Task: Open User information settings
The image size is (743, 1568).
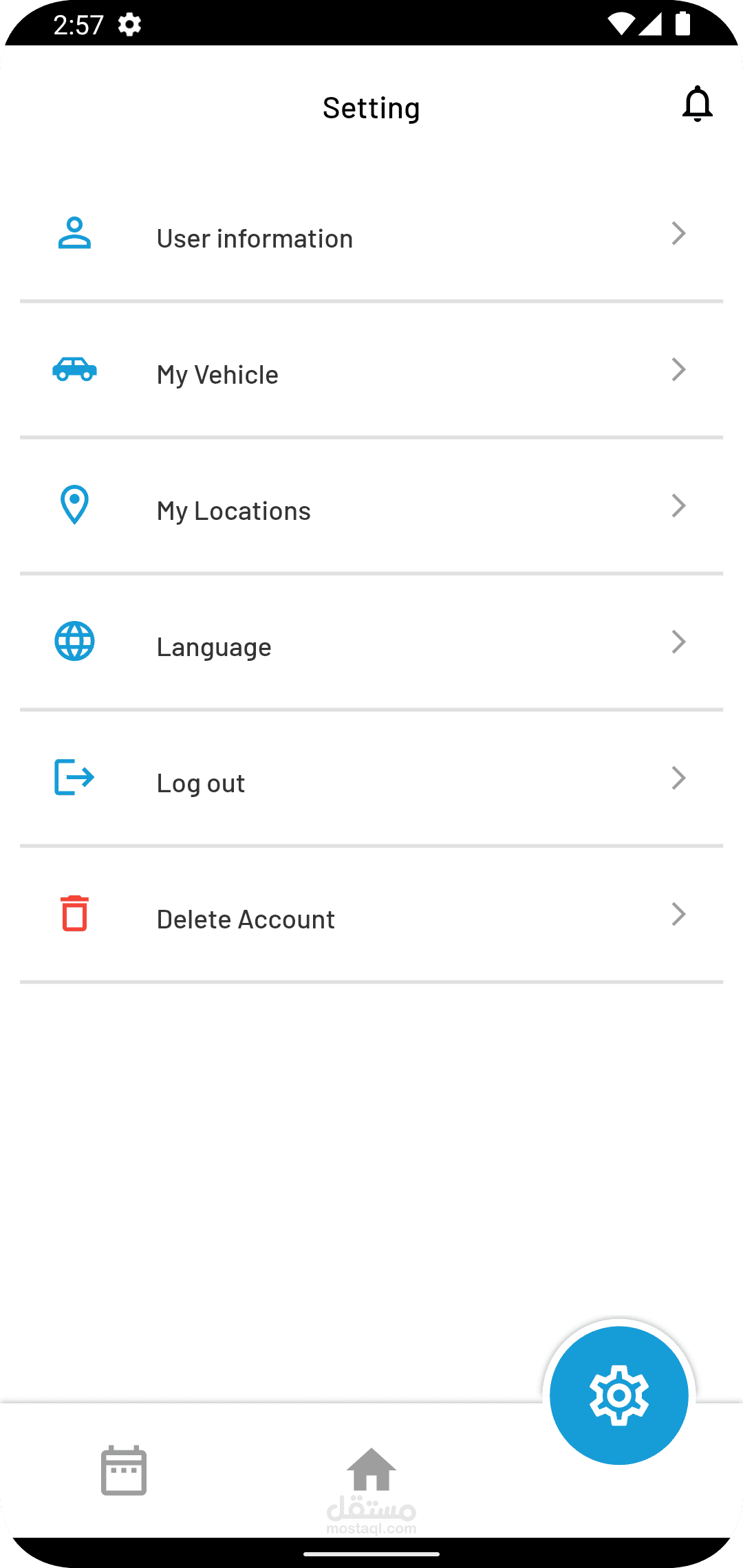Action: [x=371, y=237]
